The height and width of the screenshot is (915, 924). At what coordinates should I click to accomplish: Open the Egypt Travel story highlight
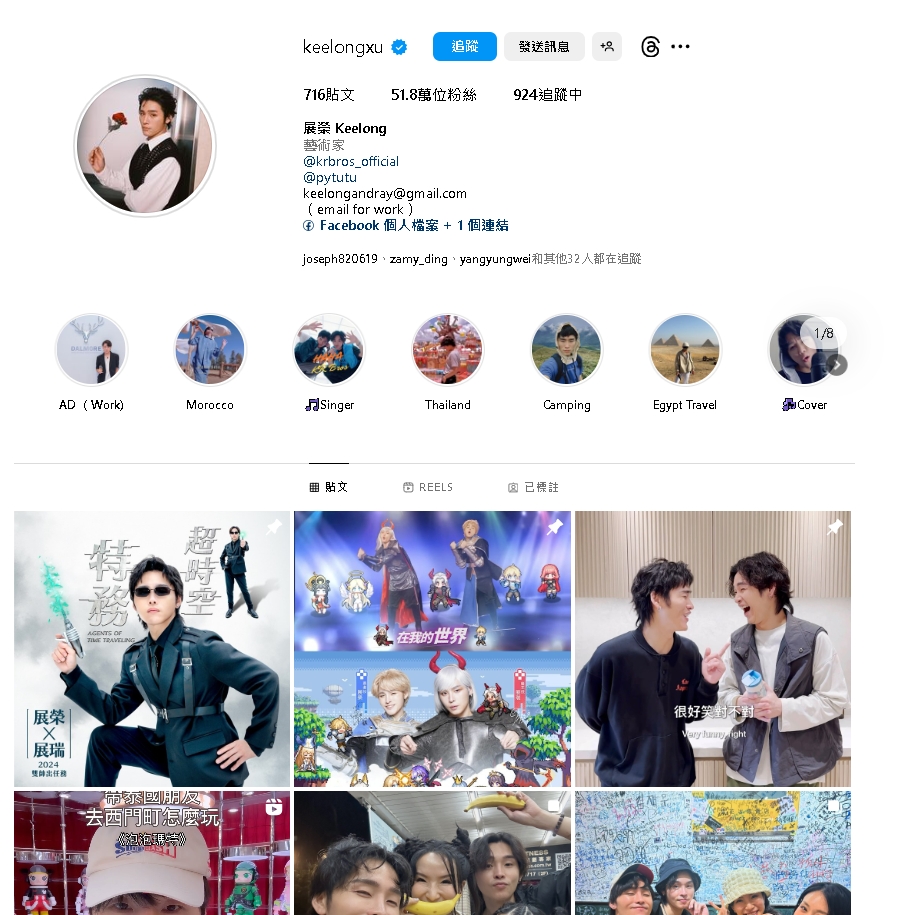coord(685,350)
